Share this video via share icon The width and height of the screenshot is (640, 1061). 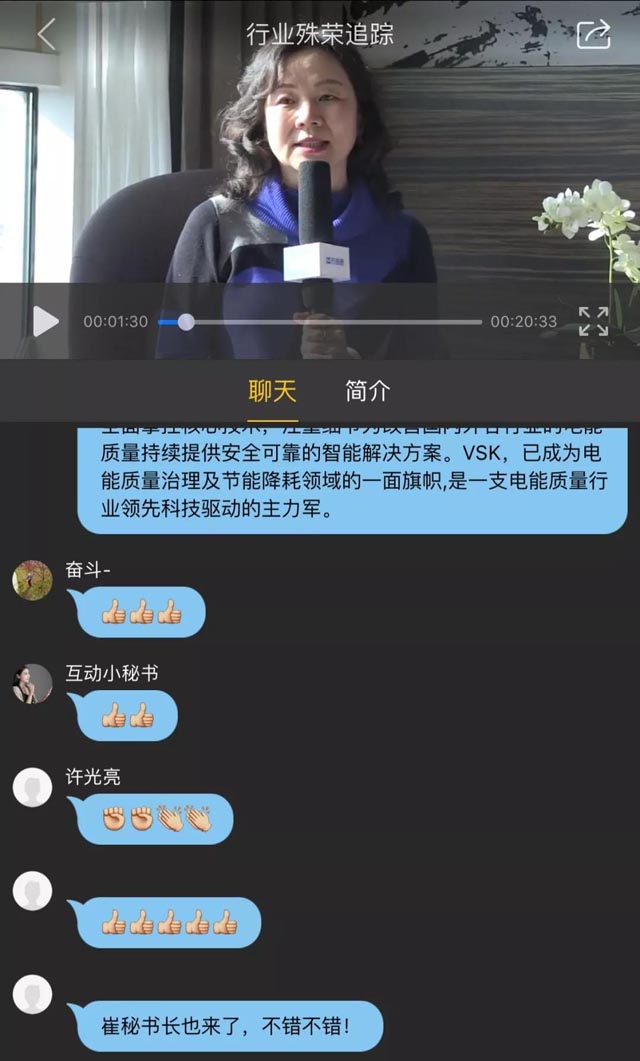(593, 35)
